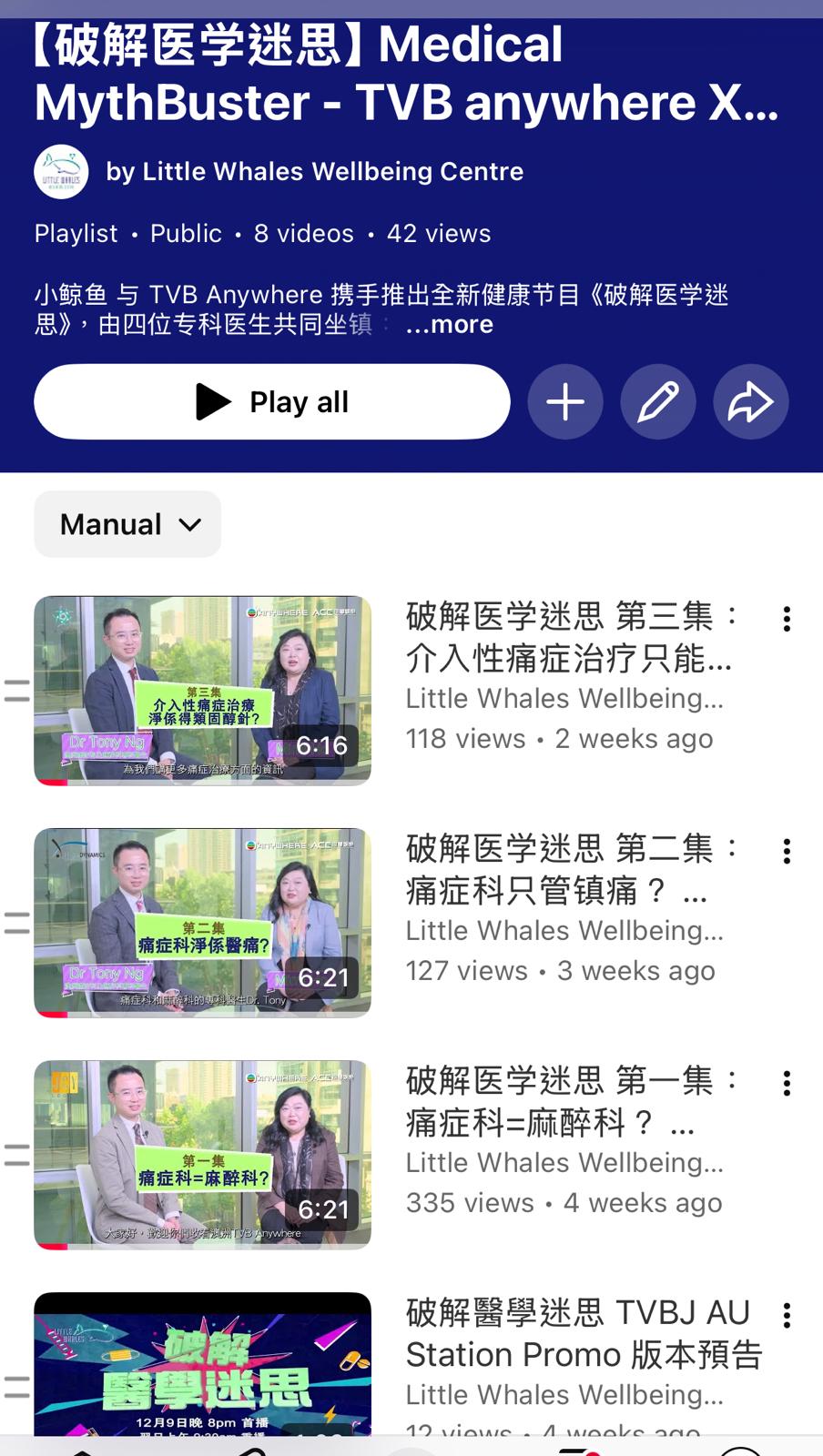Viewport: 823px width, 1456px height.
Task: Play the 第三集 video thumbnail
Action: 202,690
